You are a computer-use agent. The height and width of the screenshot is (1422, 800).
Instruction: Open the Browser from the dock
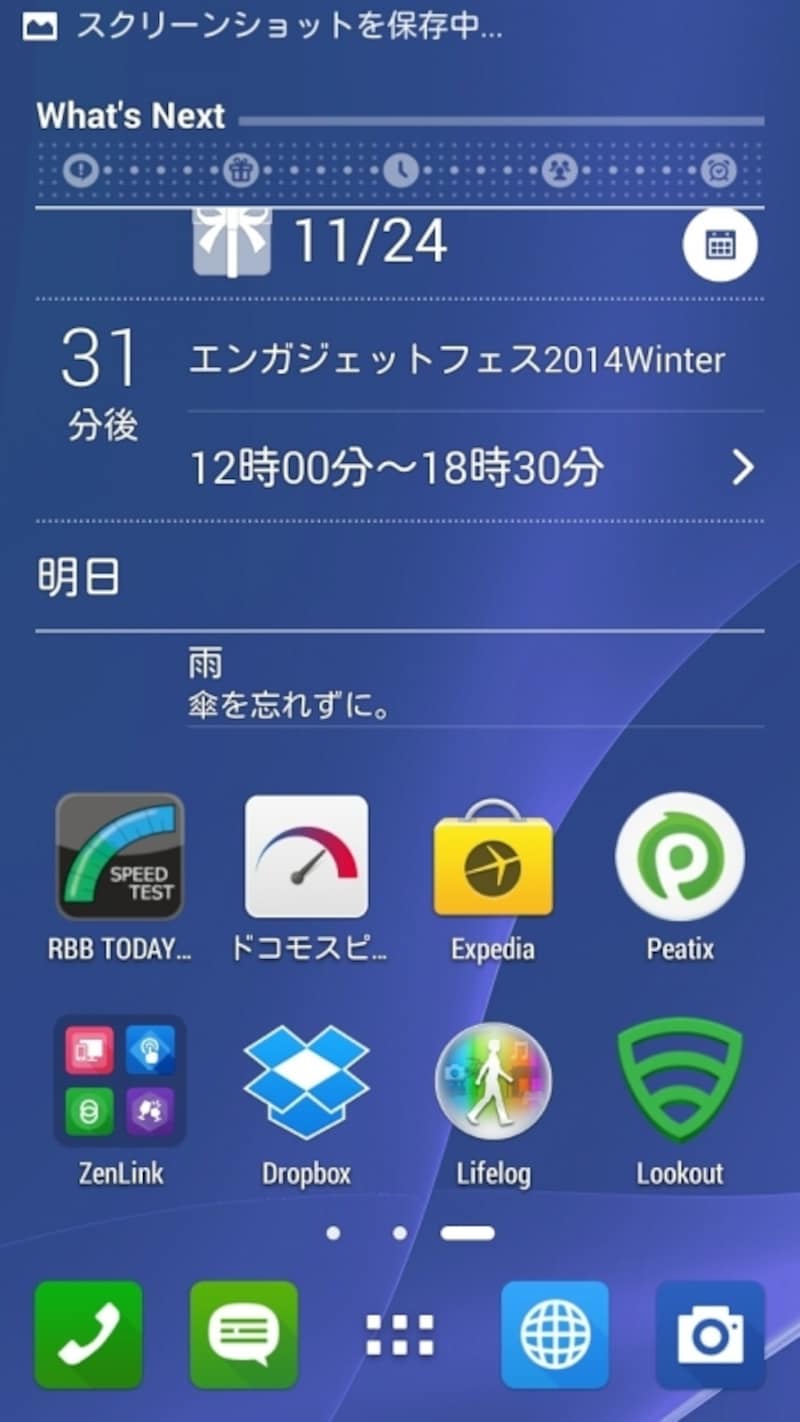tap(554, 1335)
